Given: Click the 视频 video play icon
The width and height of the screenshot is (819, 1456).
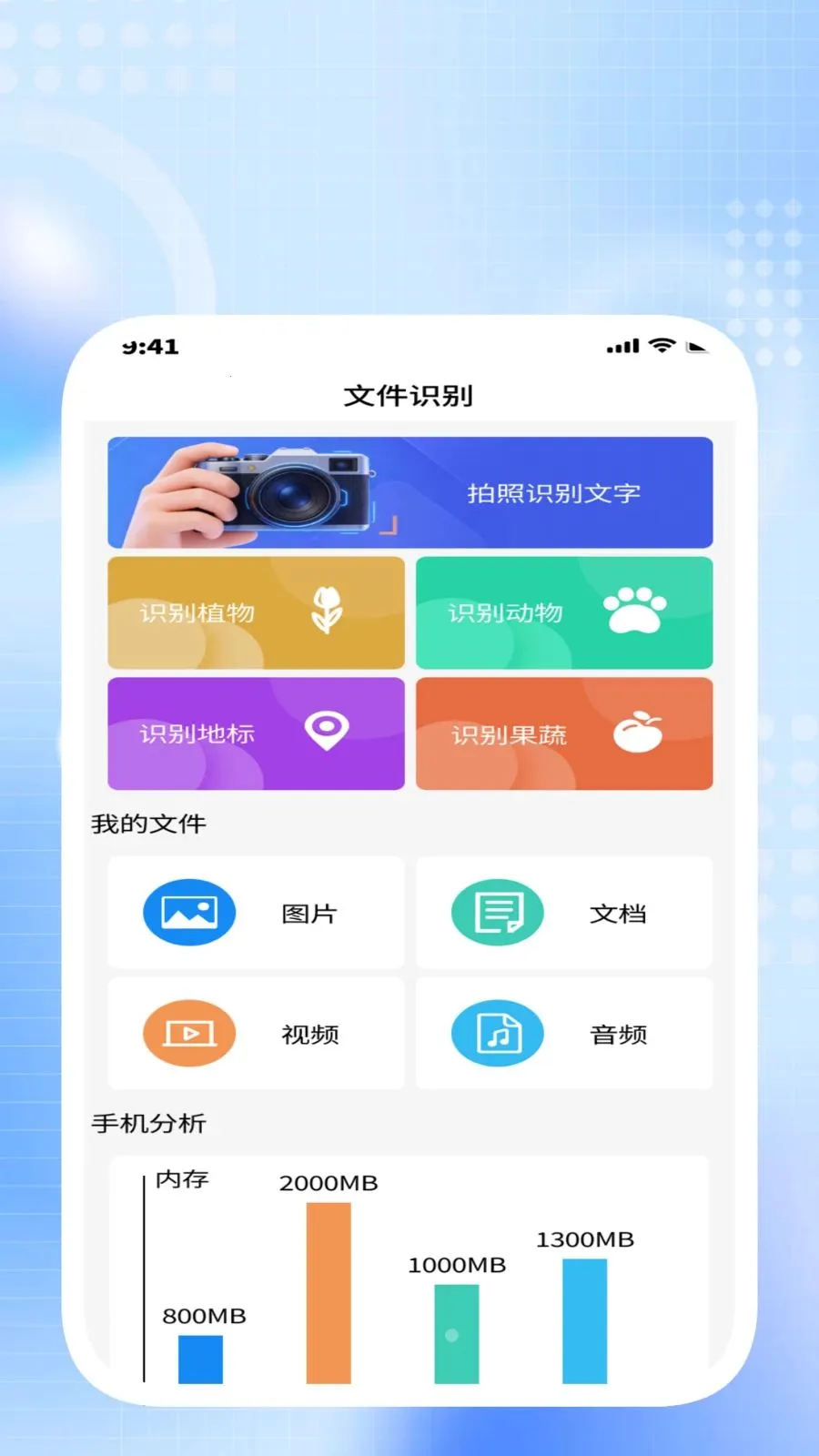Looking at the screenshot, I should click(188, 1033).
